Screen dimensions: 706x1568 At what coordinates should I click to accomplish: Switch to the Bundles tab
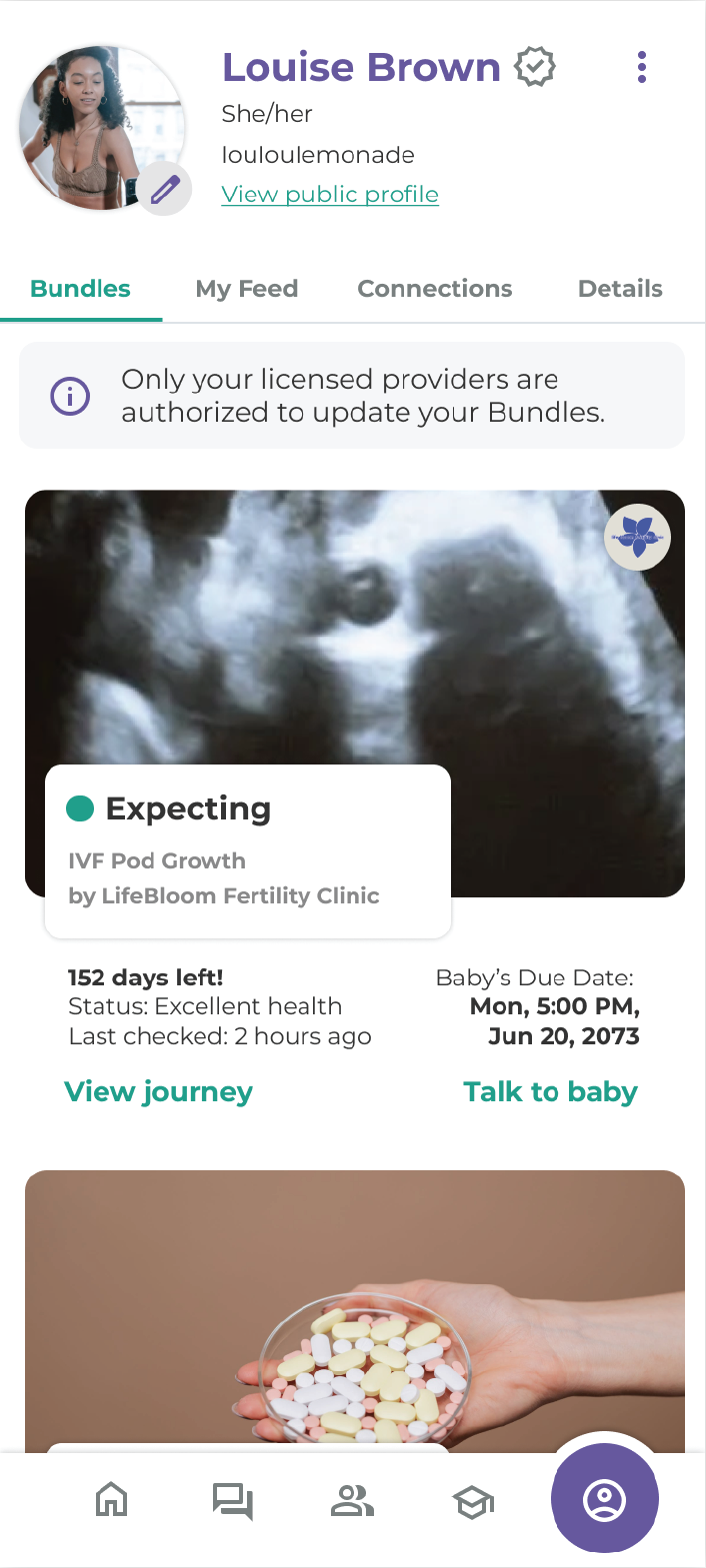(x=81, y=289)
